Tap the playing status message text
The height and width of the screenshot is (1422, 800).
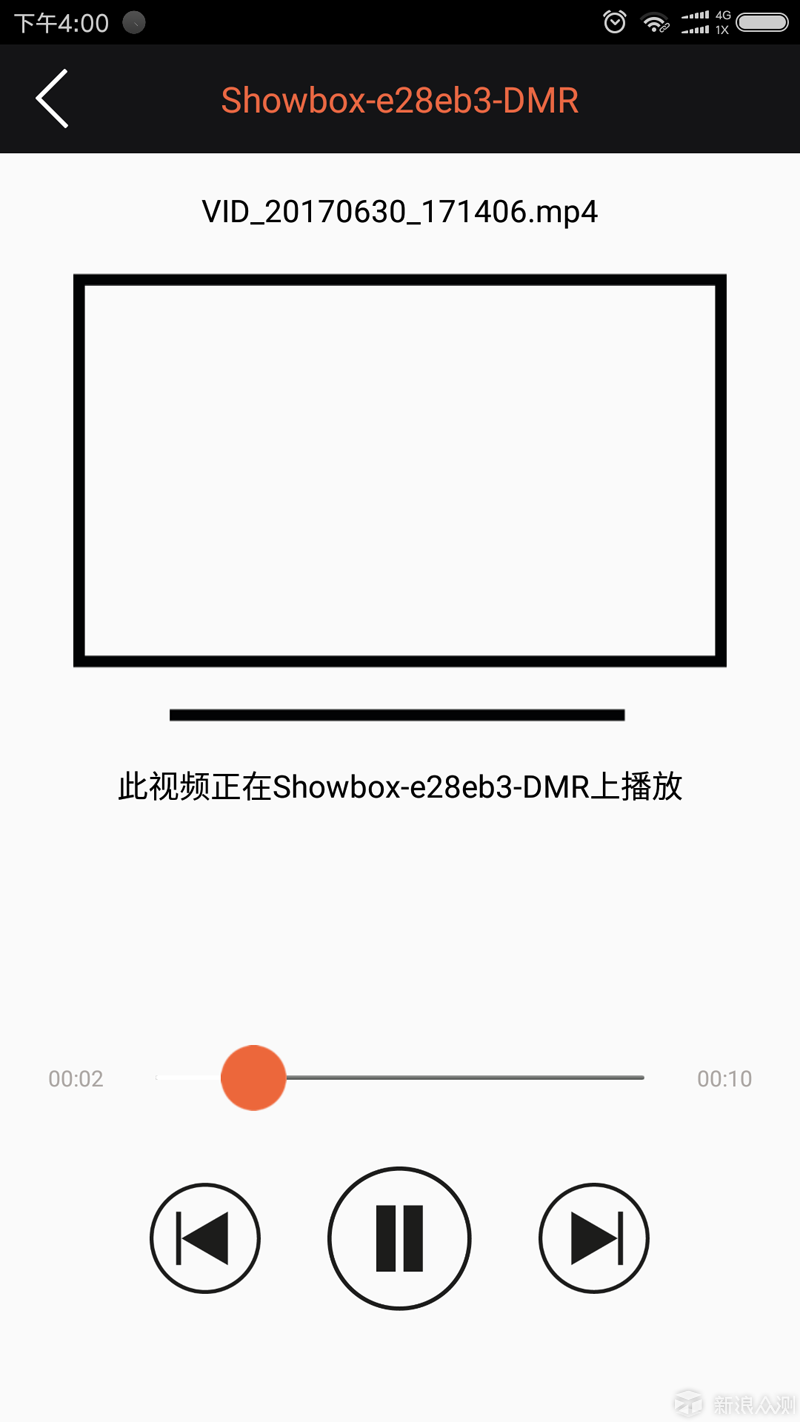click(399, 787)
